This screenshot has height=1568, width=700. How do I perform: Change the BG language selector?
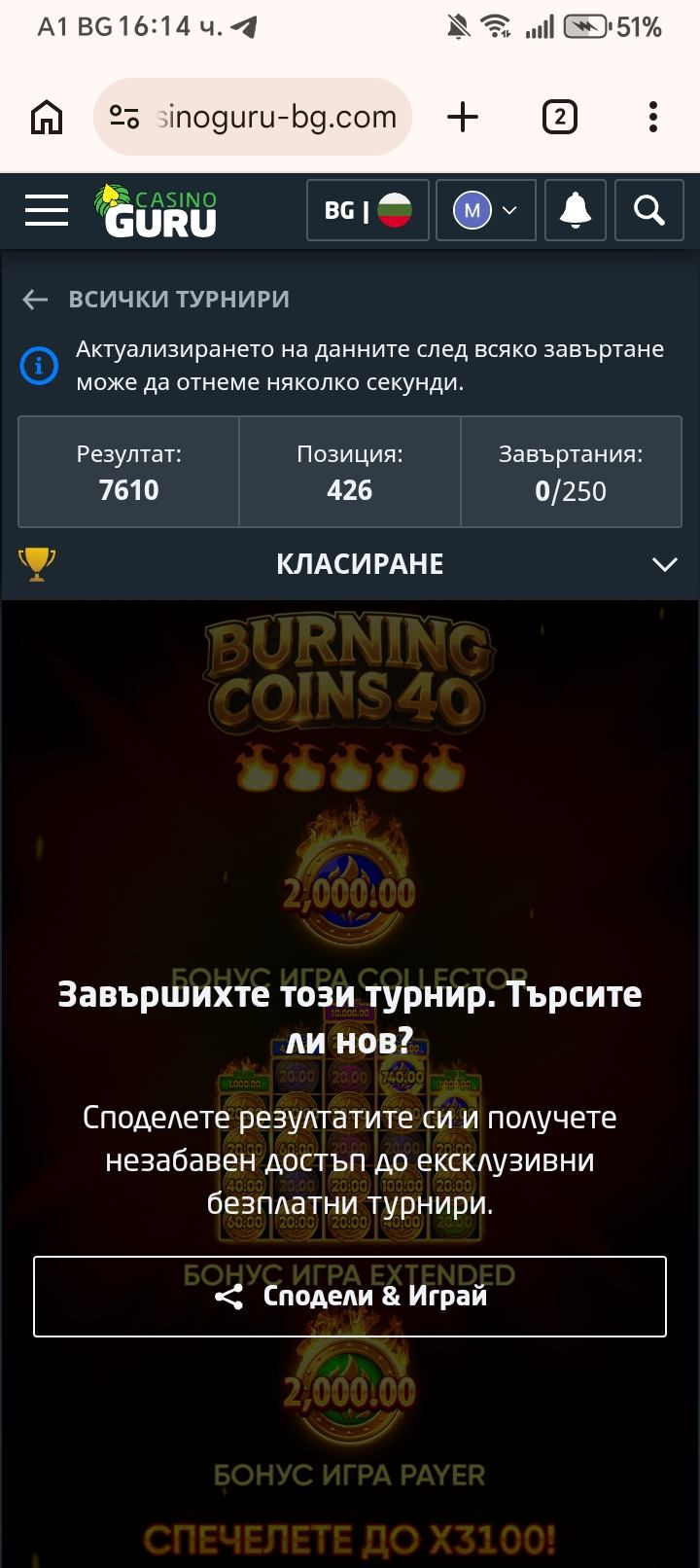[367, 210]
